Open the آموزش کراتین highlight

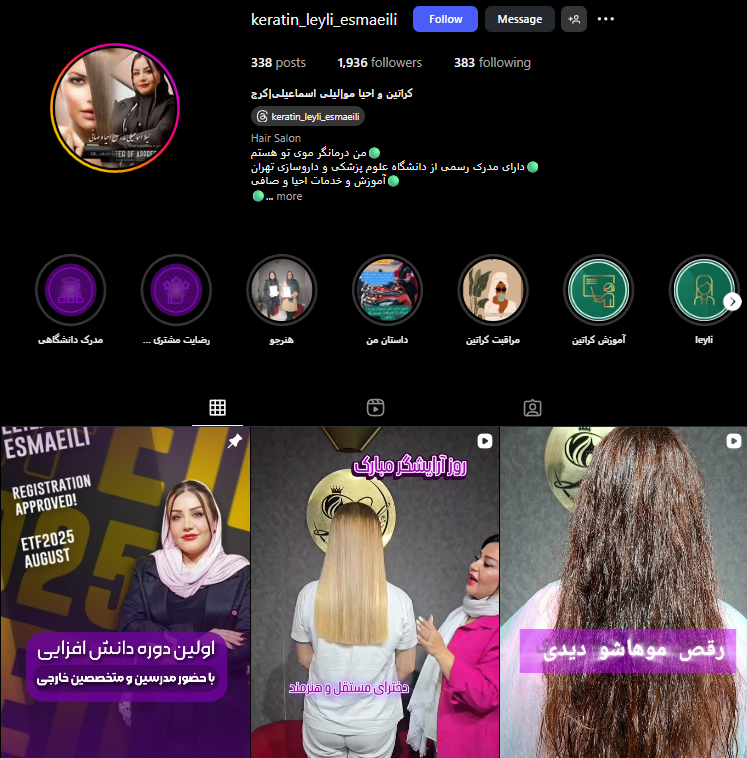click(598, 290)
